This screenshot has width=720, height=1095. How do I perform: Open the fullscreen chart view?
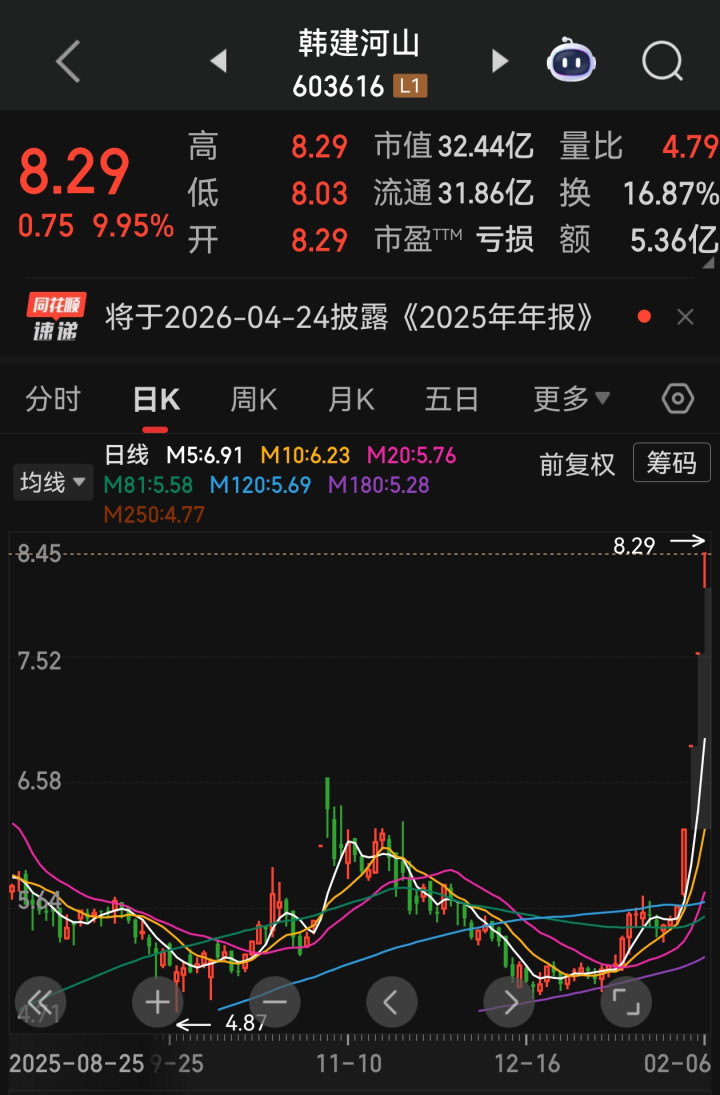[625, 1001]
